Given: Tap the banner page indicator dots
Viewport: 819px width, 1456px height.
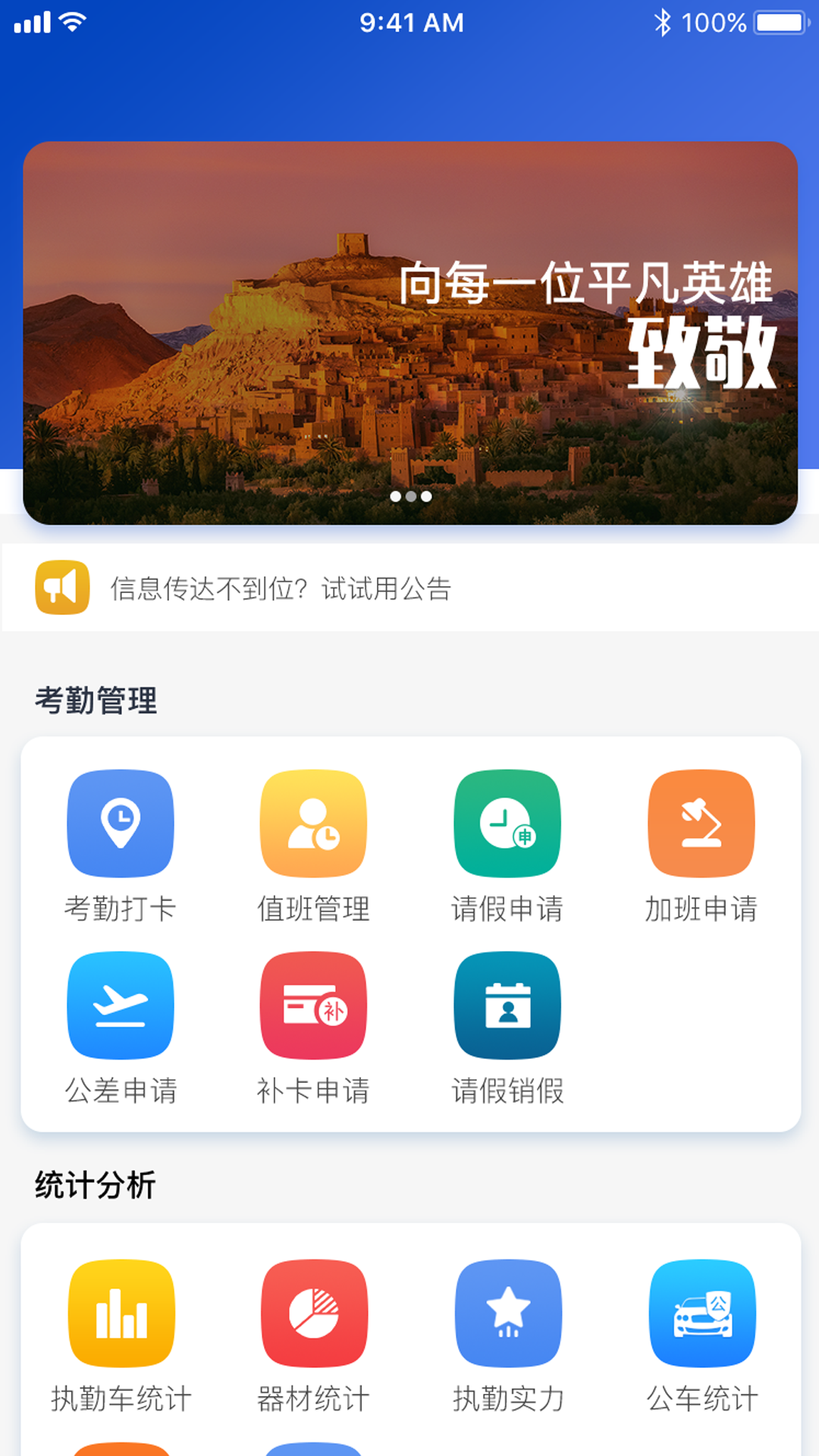Looking at the screenshot, I should (x=410, y=497).
